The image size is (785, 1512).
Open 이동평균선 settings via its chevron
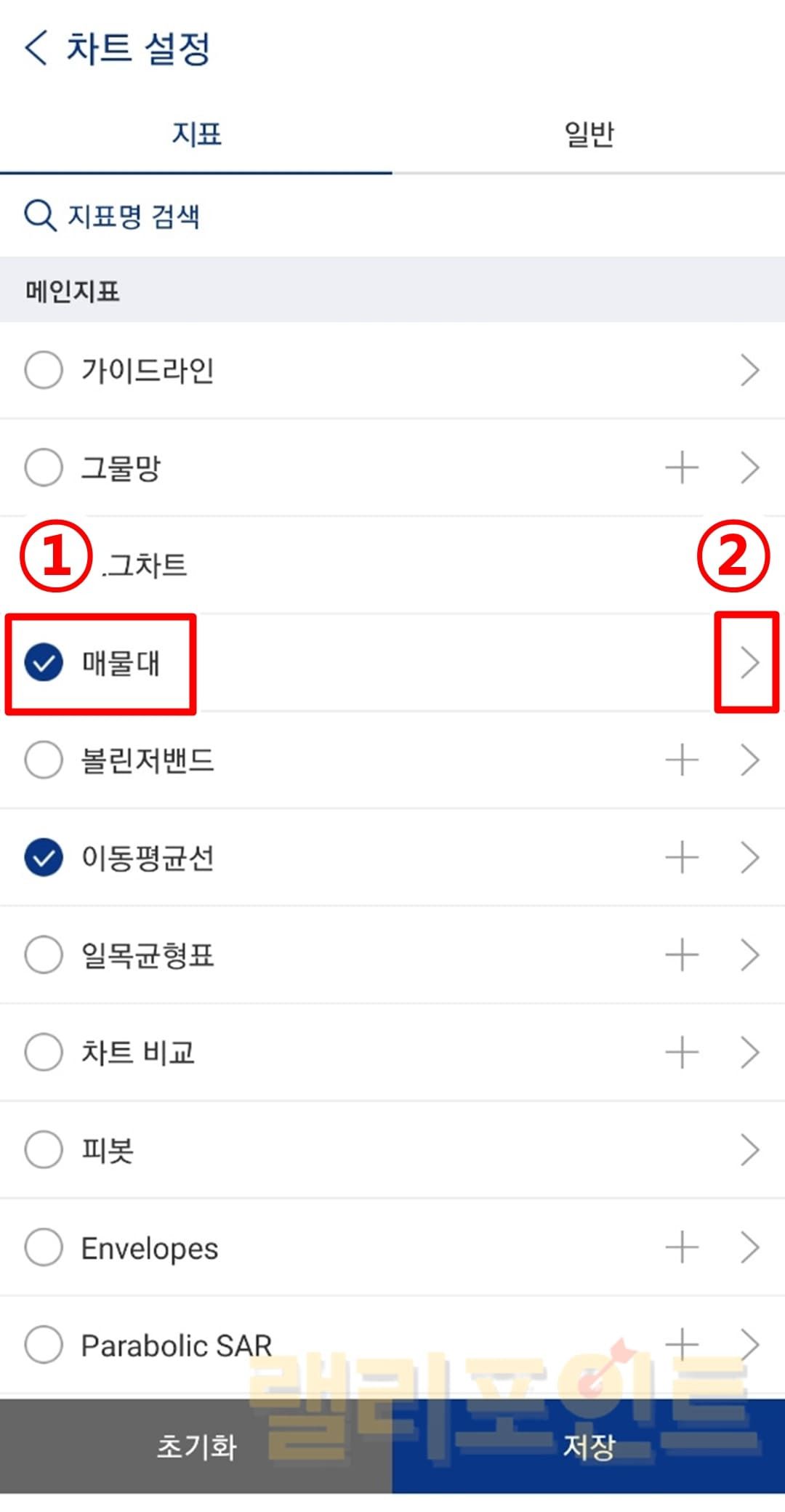(x=749, y=857)
